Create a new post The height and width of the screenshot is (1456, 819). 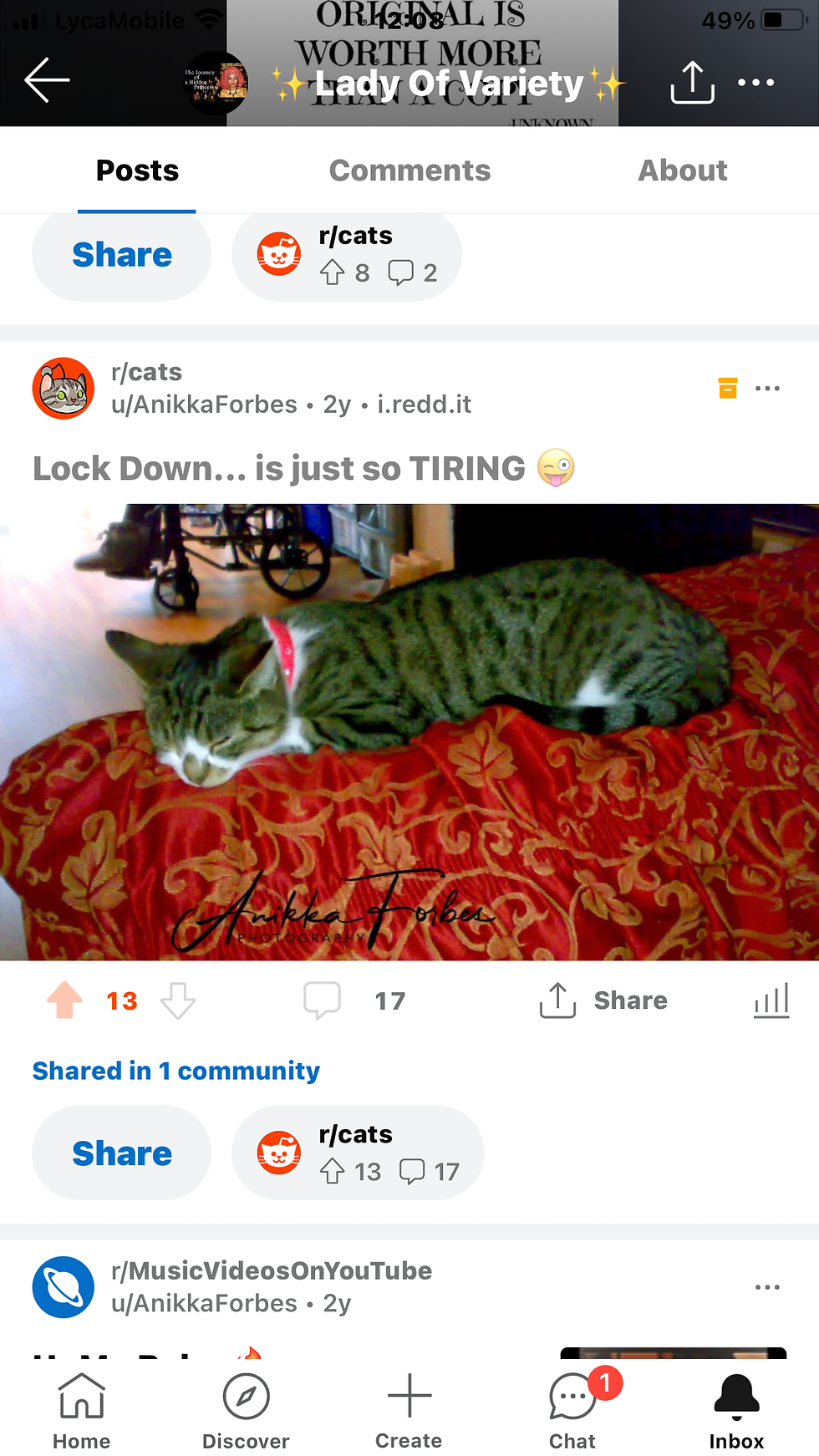[x=409, y=1411]
